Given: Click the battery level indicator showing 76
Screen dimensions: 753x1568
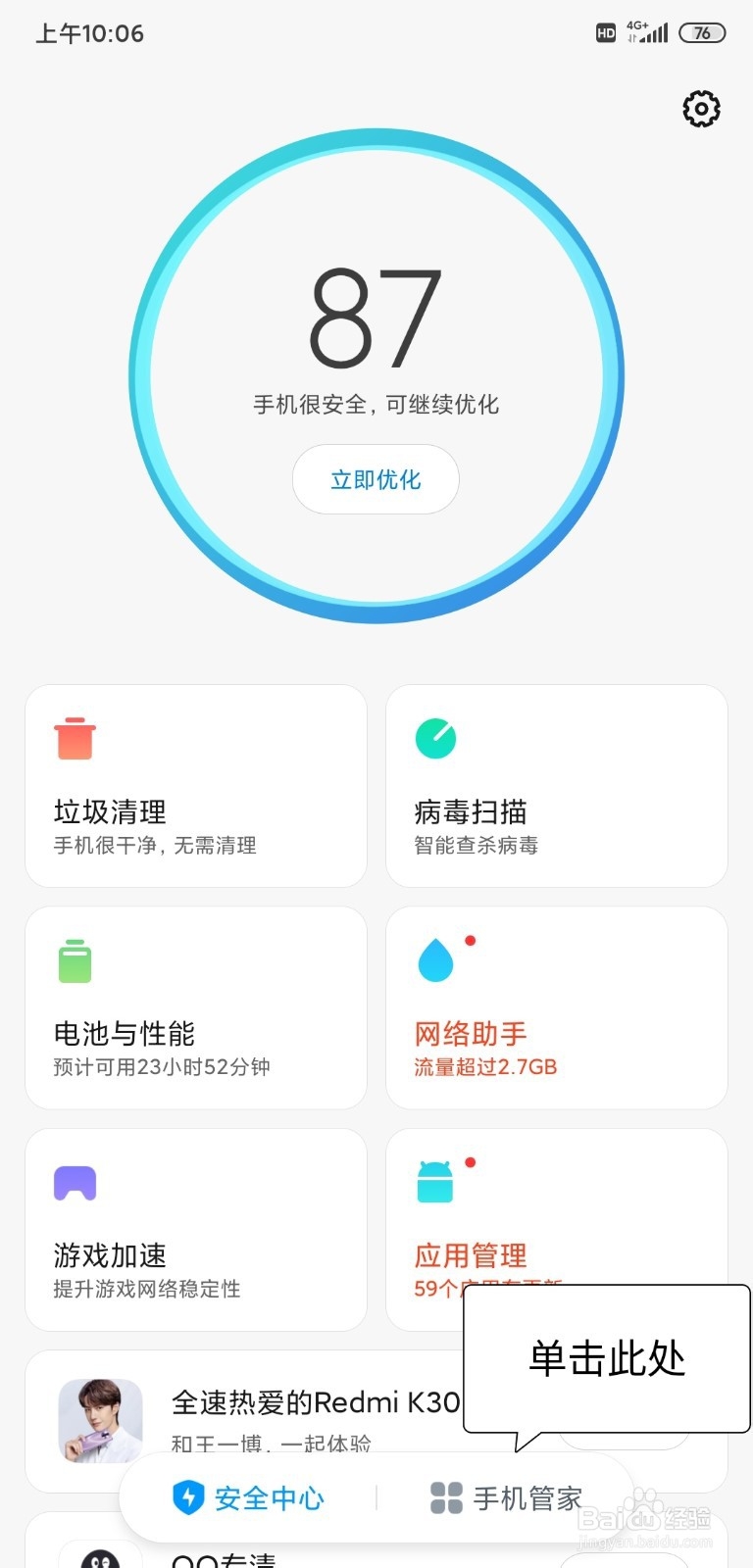Looking at the screenshot, I should coord(701,32).
